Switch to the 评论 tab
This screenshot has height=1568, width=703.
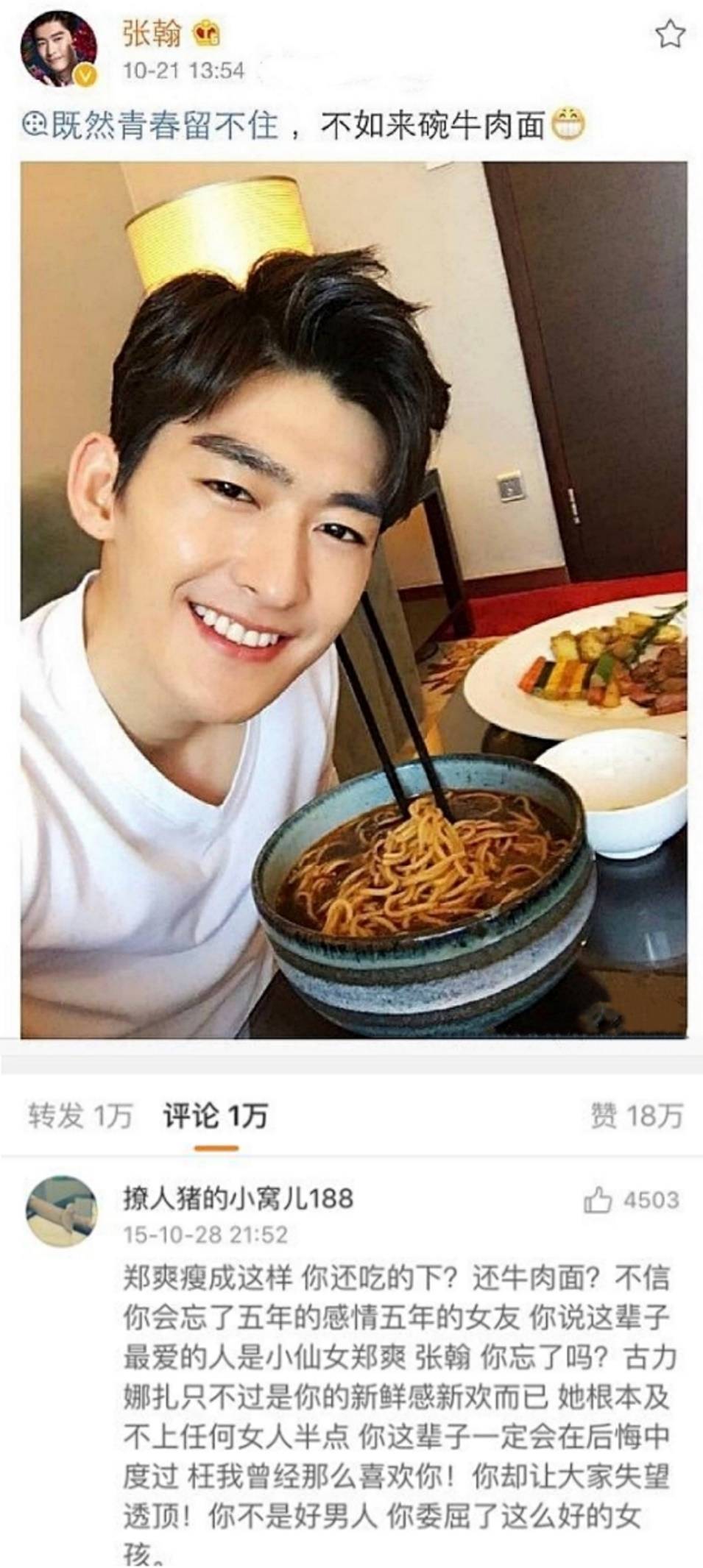pyautogui.click(x=215, y=1115)
